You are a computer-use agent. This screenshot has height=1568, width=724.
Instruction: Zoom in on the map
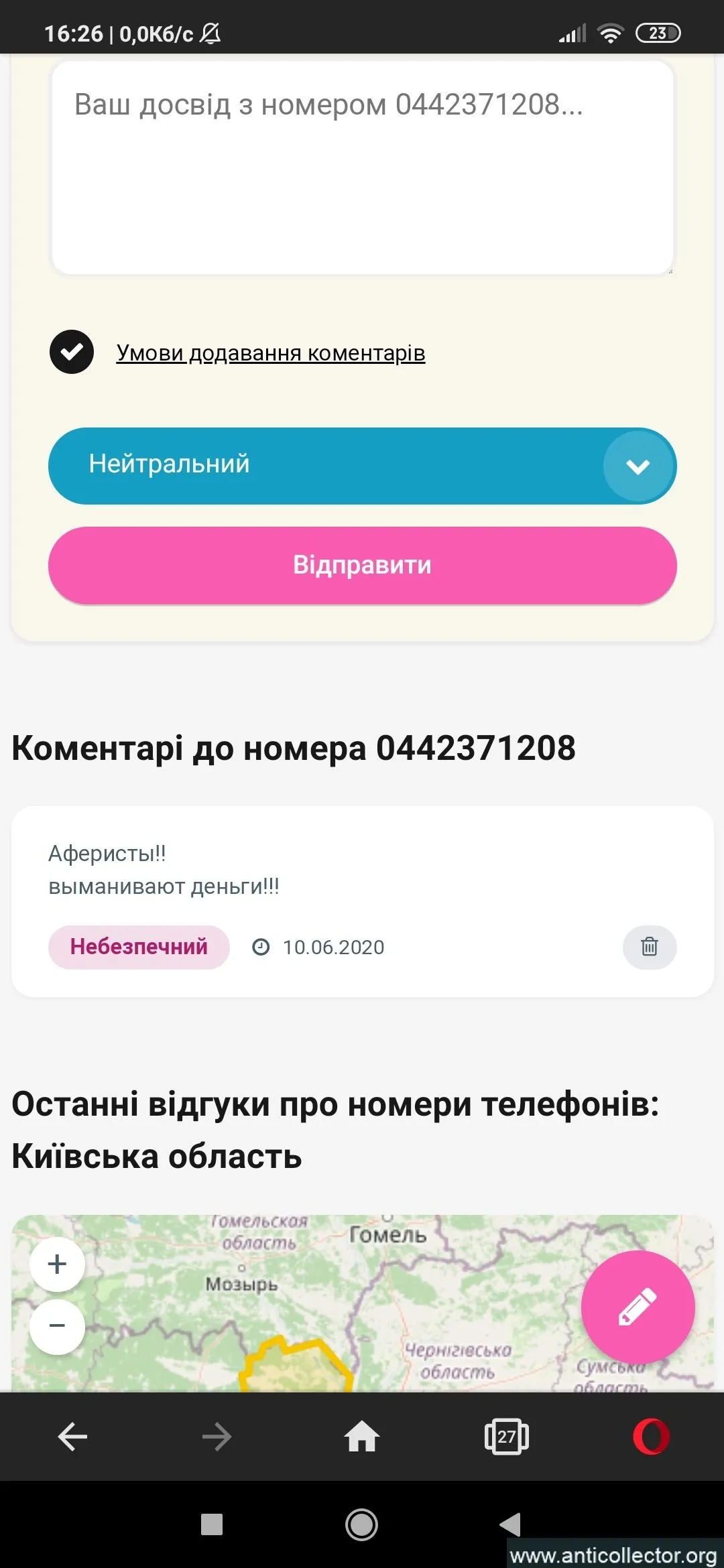coord(57,1264)
